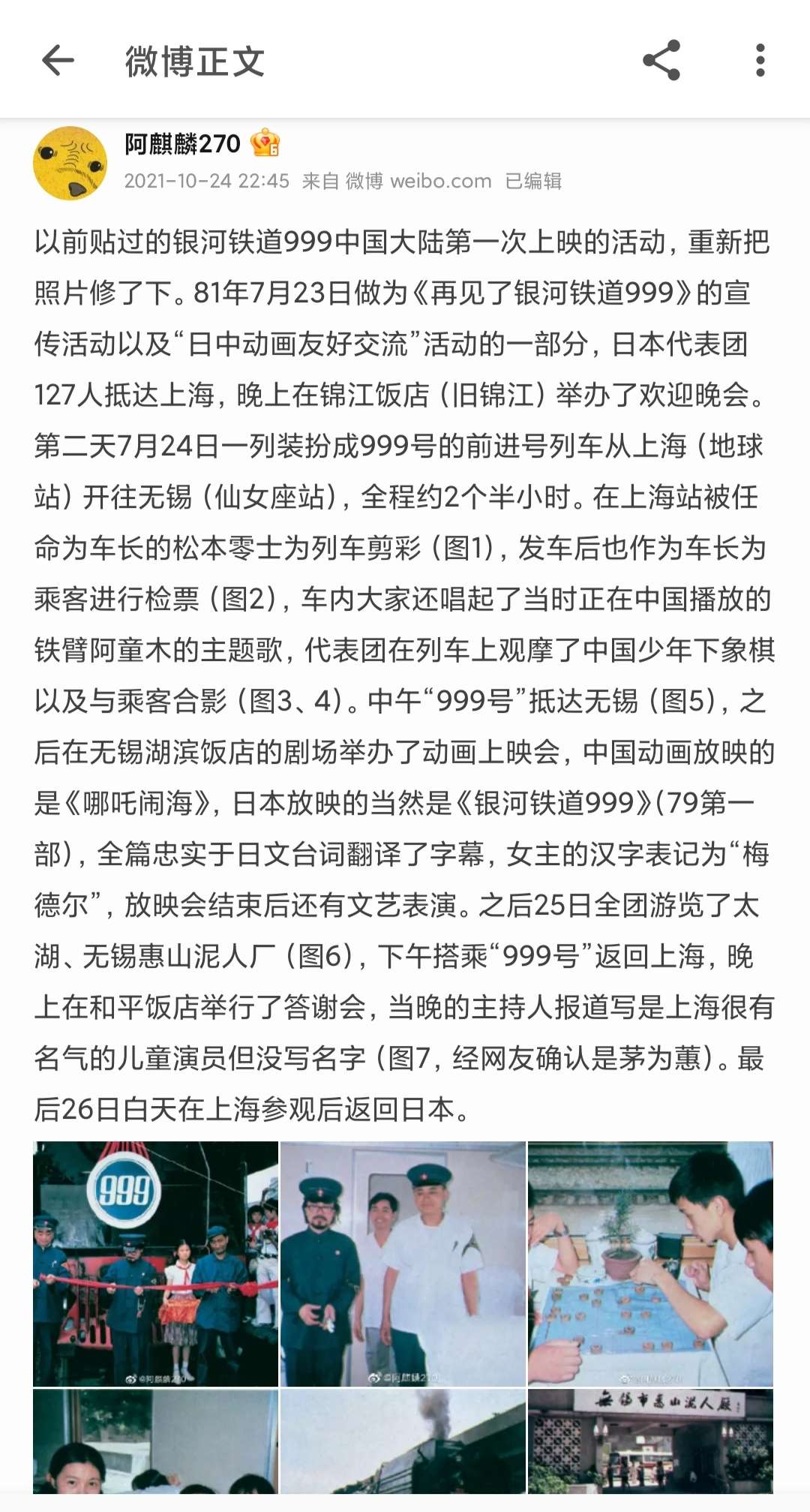The height and width of the screenshot is (1512, 810).
Task: Open the Chinese chess game photo
Action: pyautogui.click(x=650, y=1264)
